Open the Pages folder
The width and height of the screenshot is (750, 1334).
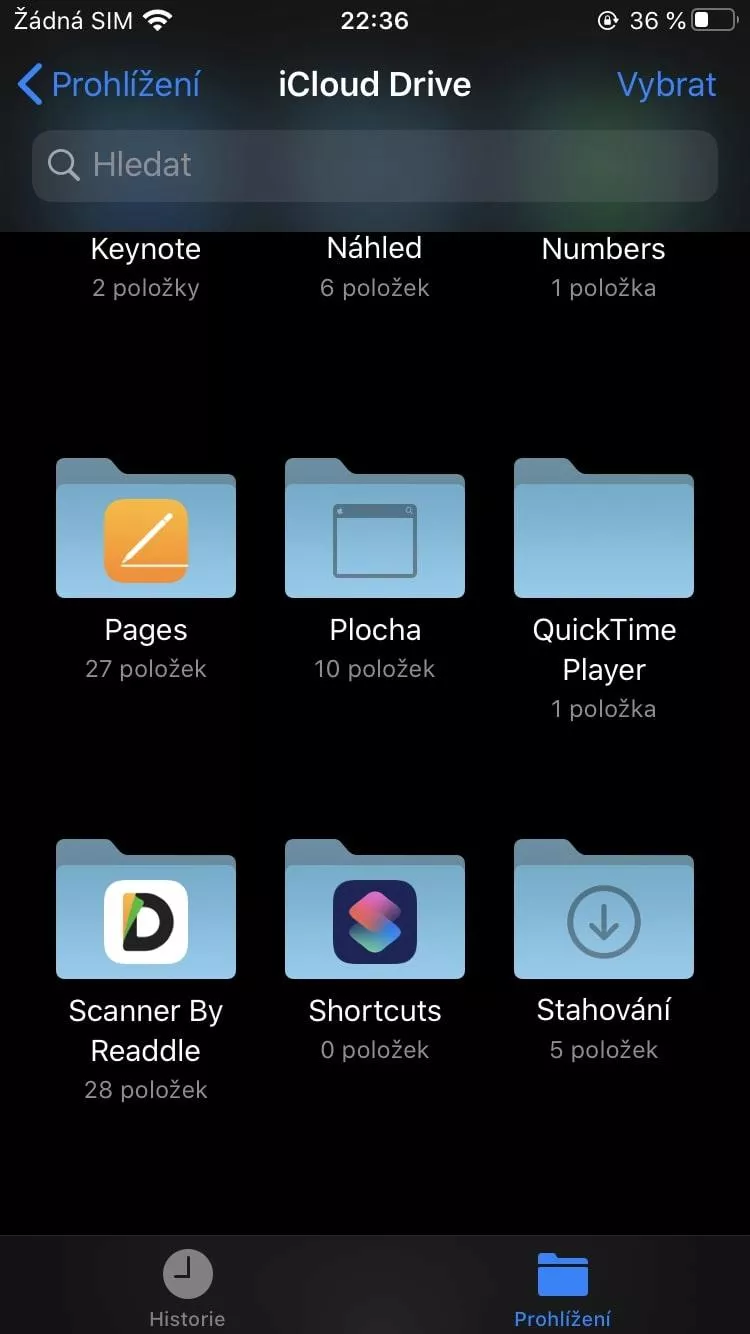[x=146, y=530]
